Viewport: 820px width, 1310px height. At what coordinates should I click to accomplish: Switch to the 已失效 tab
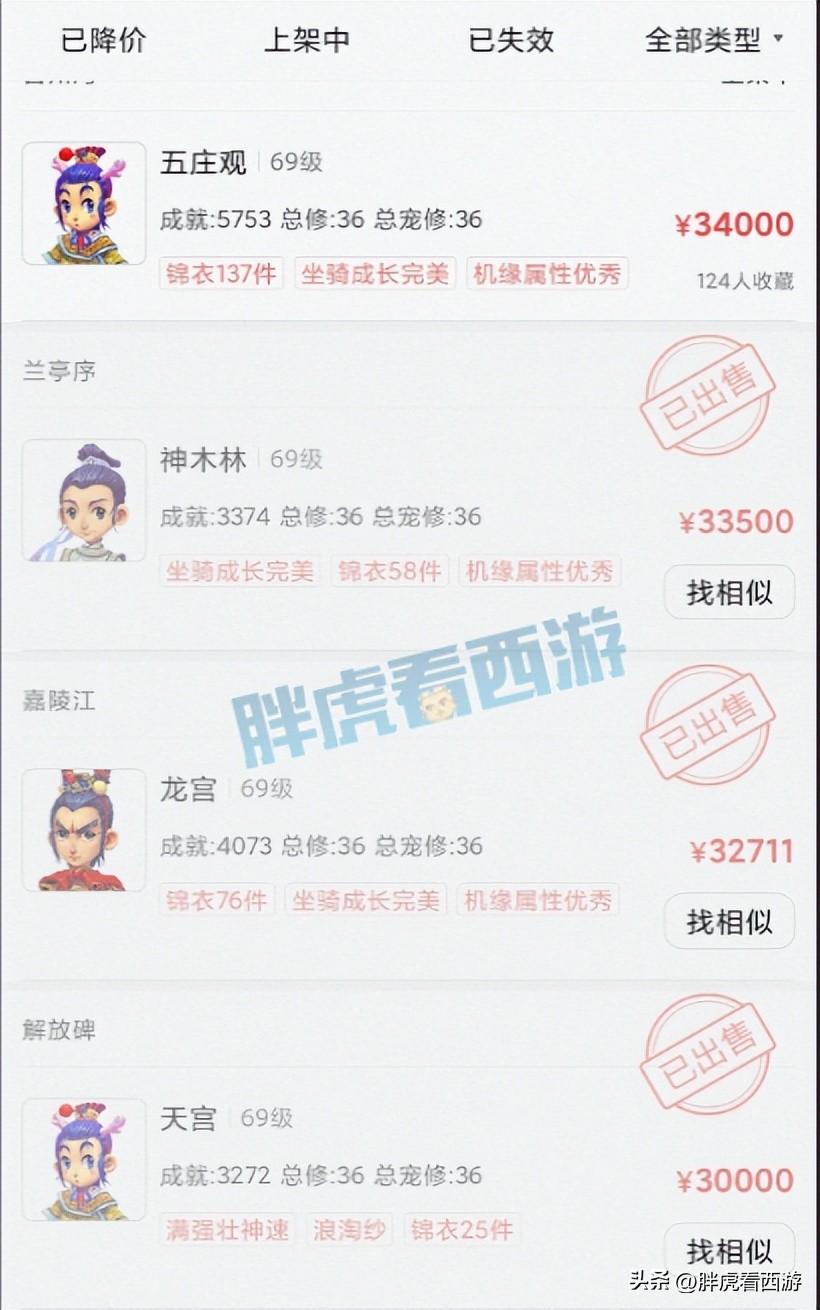tap(511, 40)
